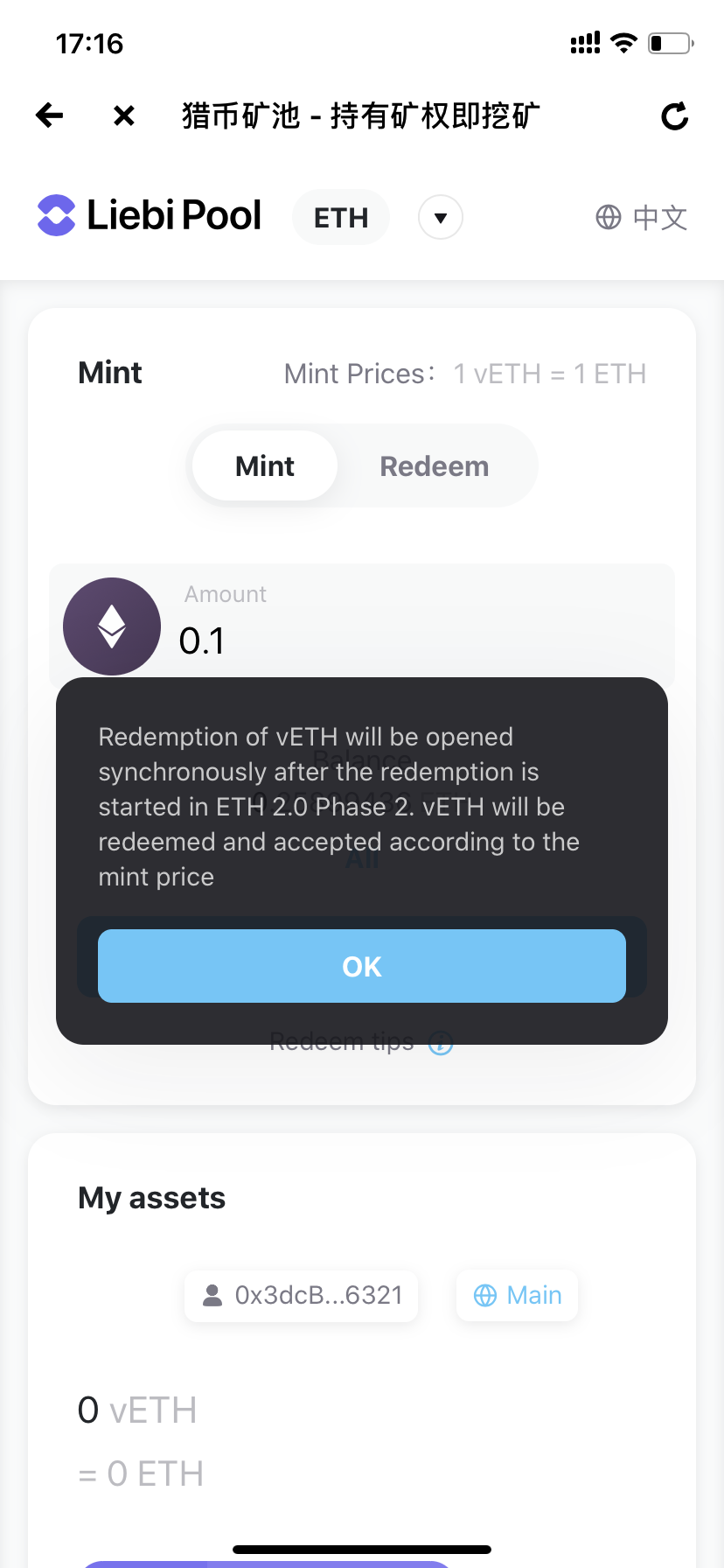The width and height of the screenshot is (724, 1568).
Task: Select the Mint tab
Action: click(265, 465)
